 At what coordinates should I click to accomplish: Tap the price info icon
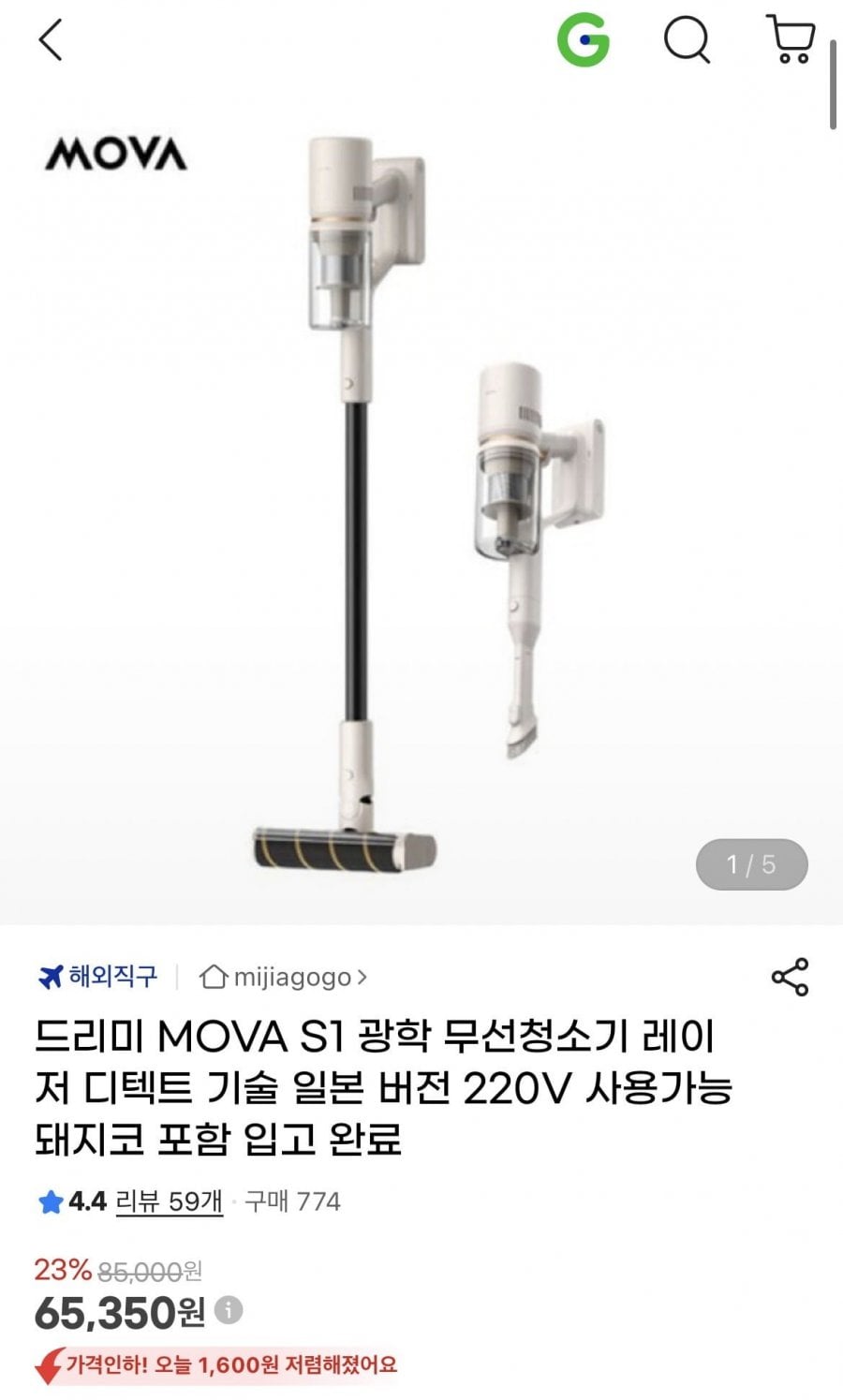point(229,1309)
